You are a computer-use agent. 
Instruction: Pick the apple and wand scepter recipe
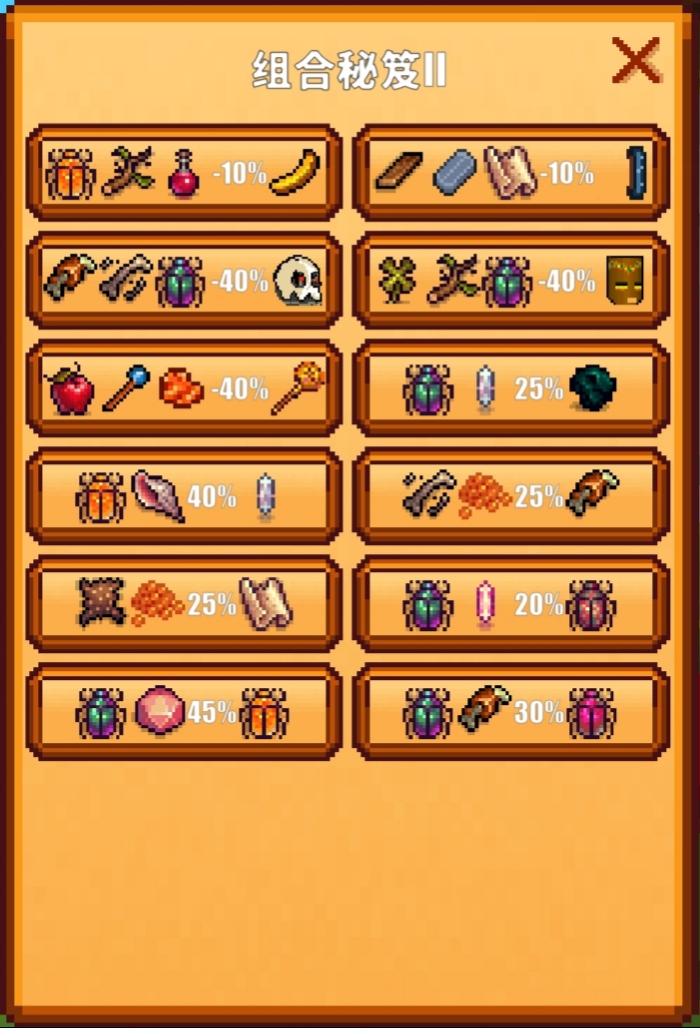point(184,389)
